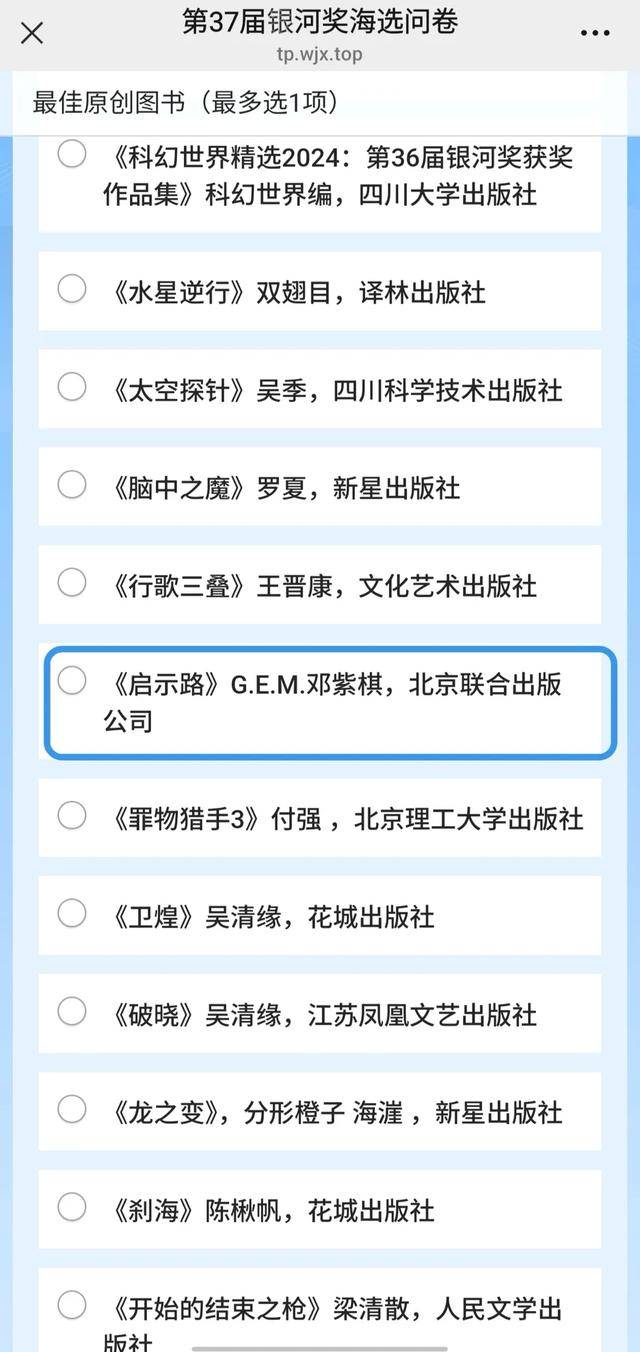Select 《太空探针》吴季
The image size is (640, 1352).
click(x=71, y=387)
